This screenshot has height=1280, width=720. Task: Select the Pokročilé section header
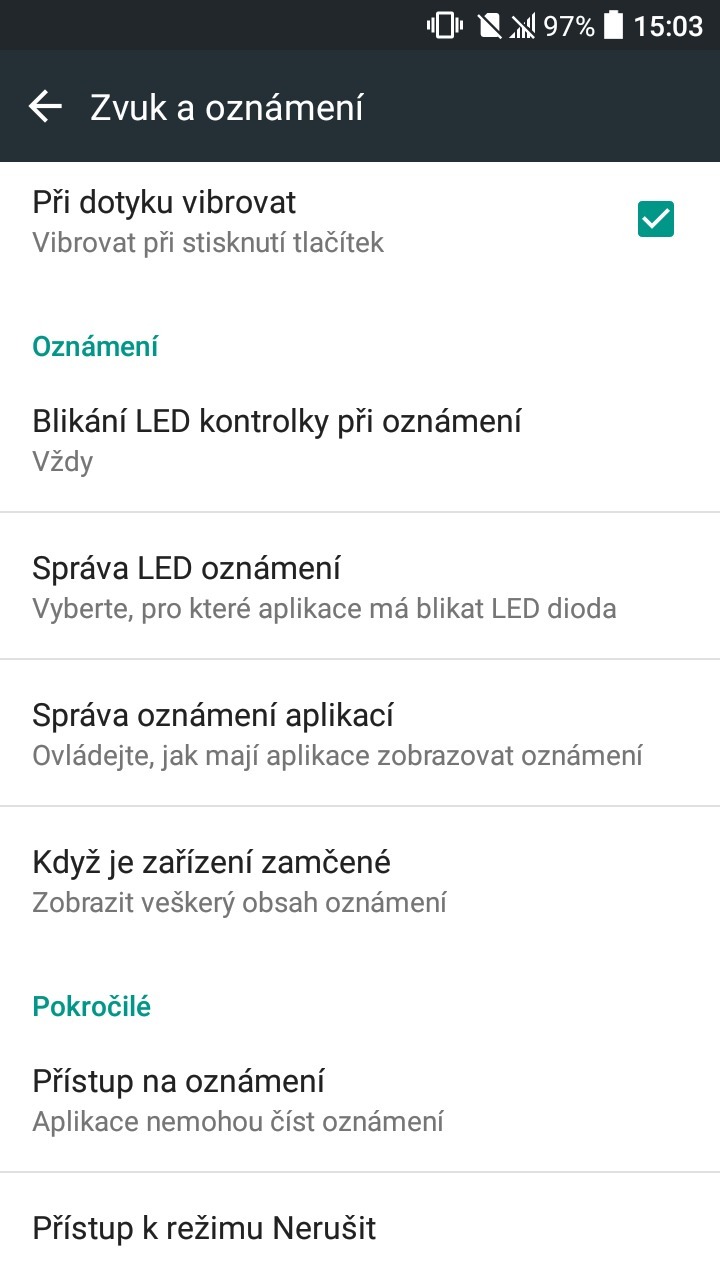[x=90, y=1006]
